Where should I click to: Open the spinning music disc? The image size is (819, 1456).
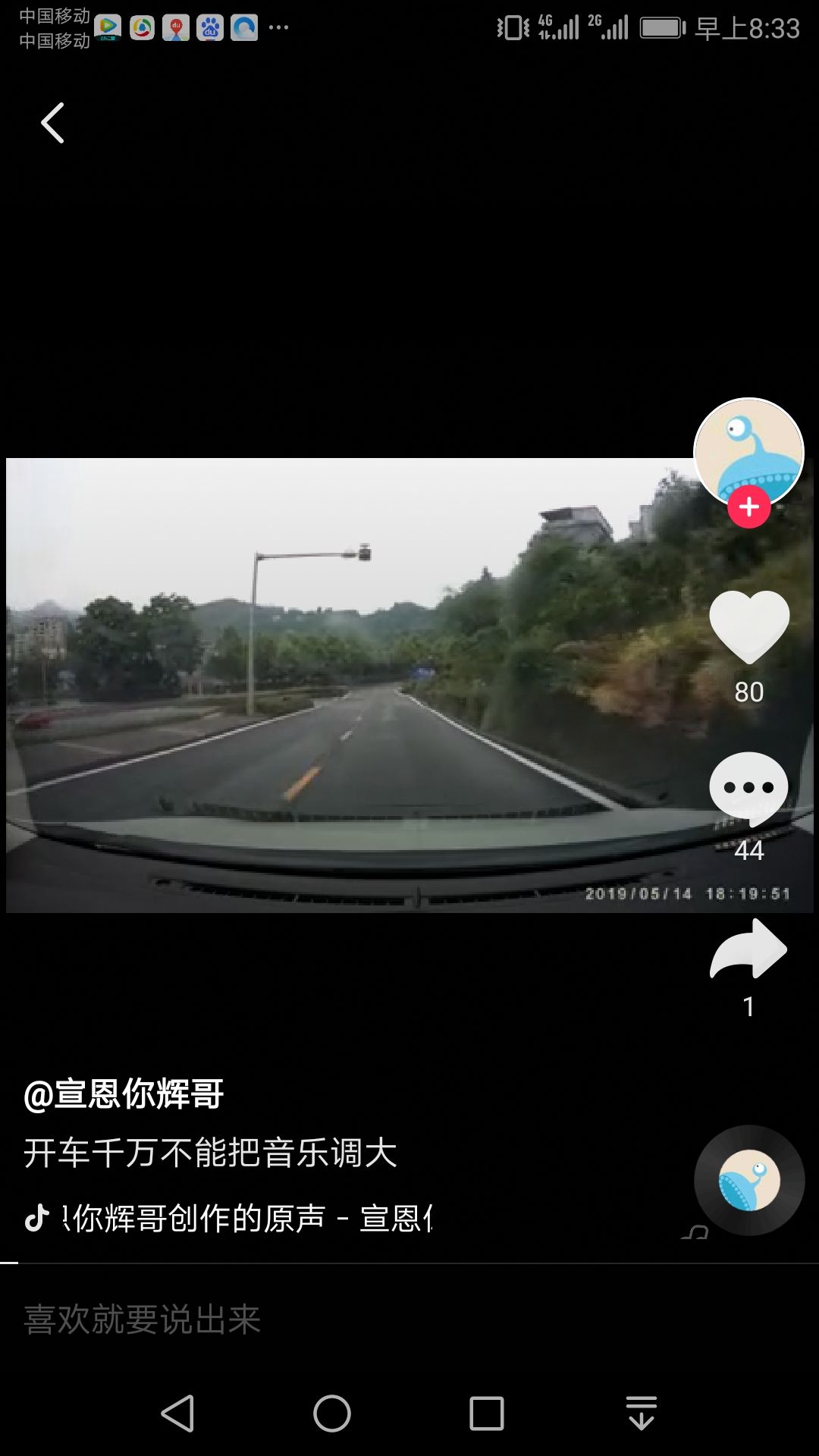(x=748, y=1181)
